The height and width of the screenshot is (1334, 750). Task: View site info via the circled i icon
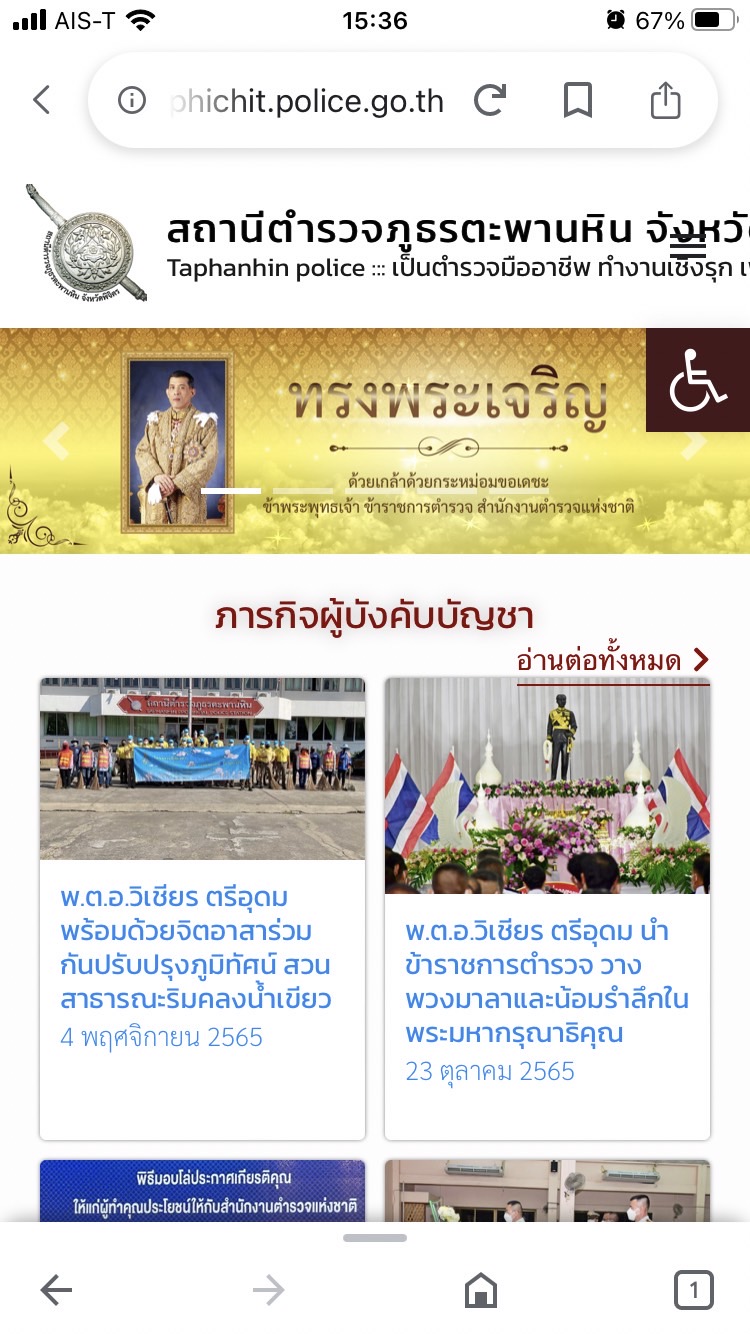point(132,100)
